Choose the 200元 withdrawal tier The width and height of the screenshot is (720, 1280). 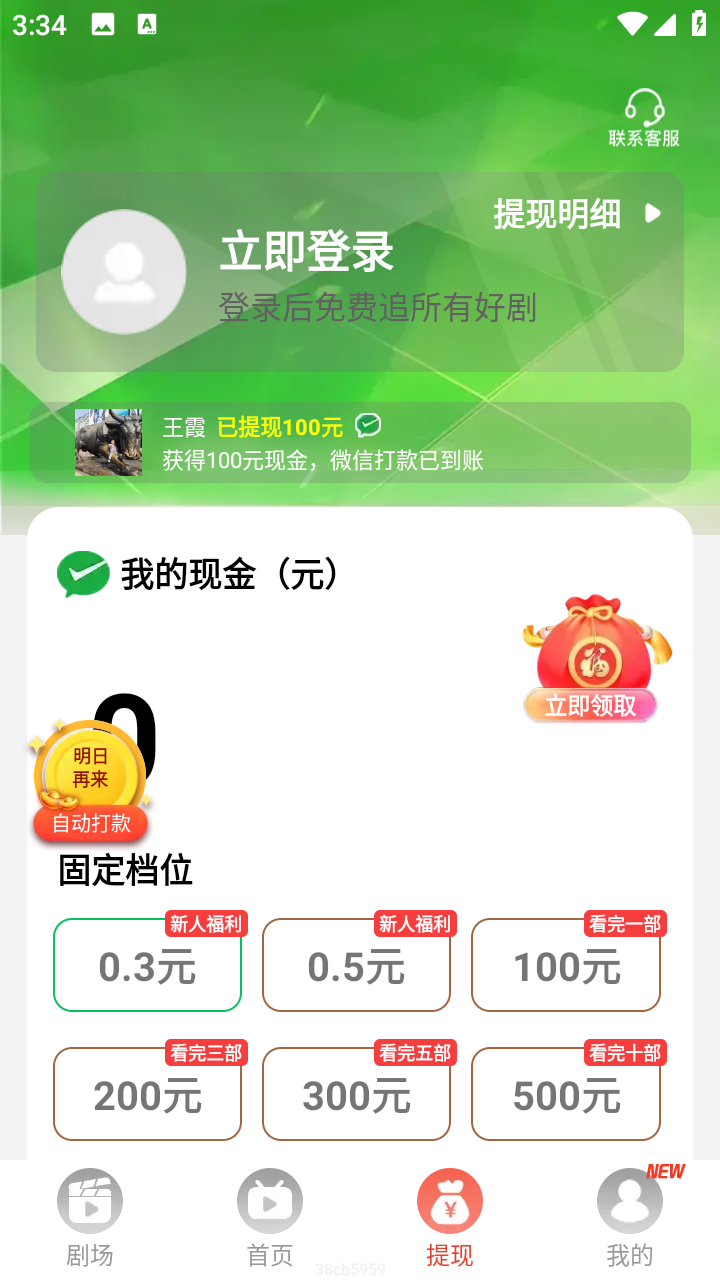pos(147,1095)
